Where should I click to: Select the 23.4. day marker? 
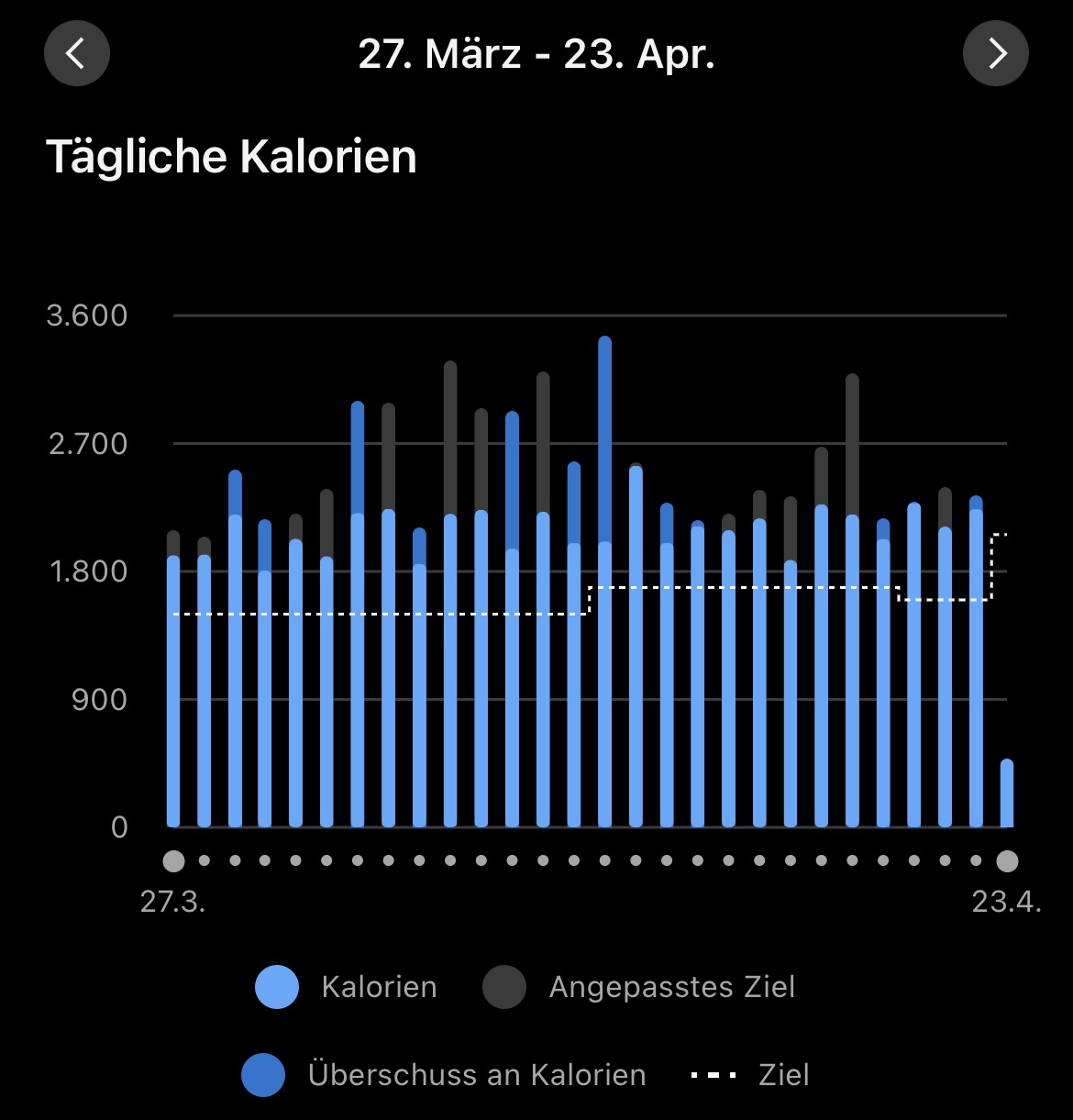point(1007,861)
